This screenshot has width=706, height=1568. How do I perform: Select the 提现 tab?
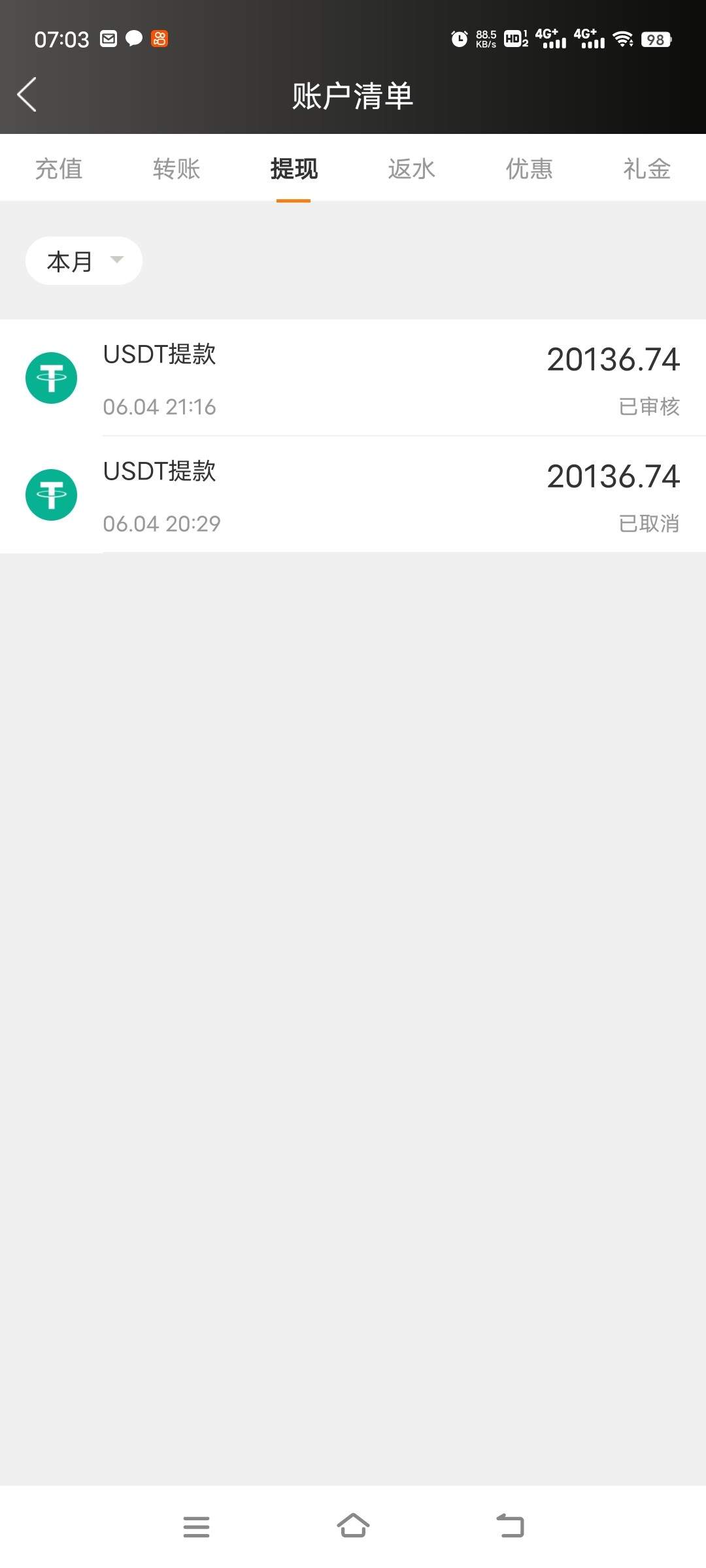(294, 169)
